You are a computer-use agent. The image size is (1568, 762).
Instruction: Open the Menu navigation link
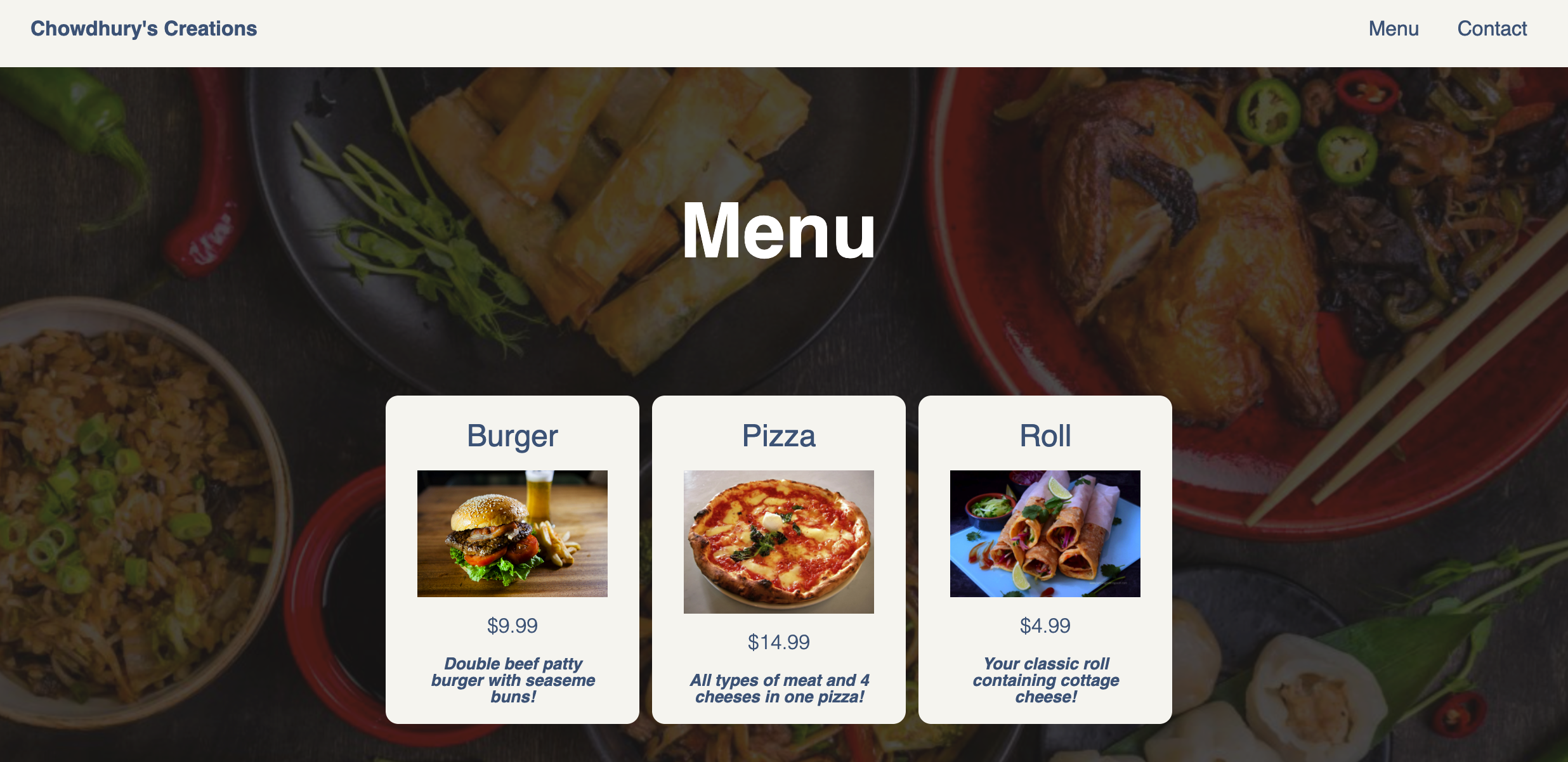1393,29
